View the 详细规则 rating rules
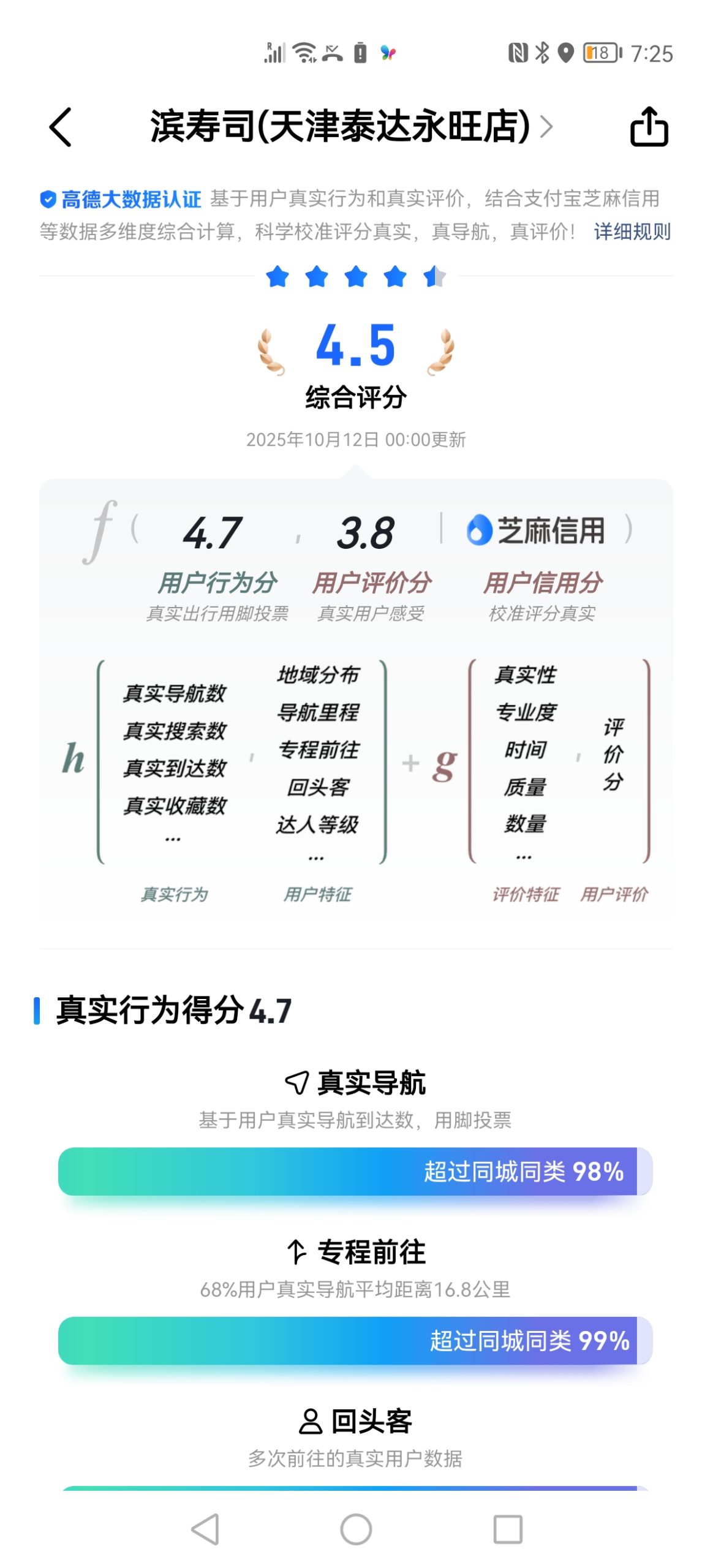Screen dimensions: 713x1568 pyautogui.click(x=632, y=232)
